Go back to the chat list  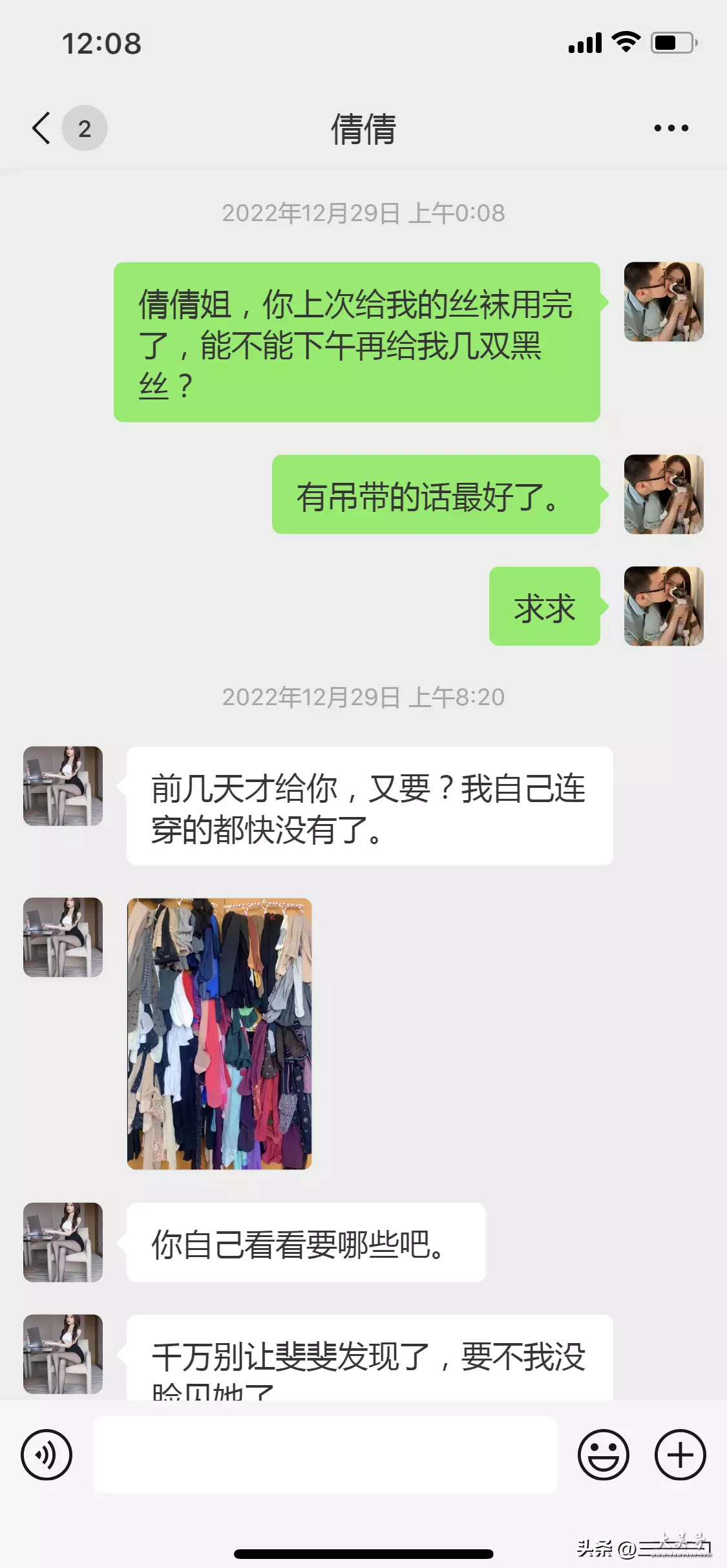[x=41, y=128]
